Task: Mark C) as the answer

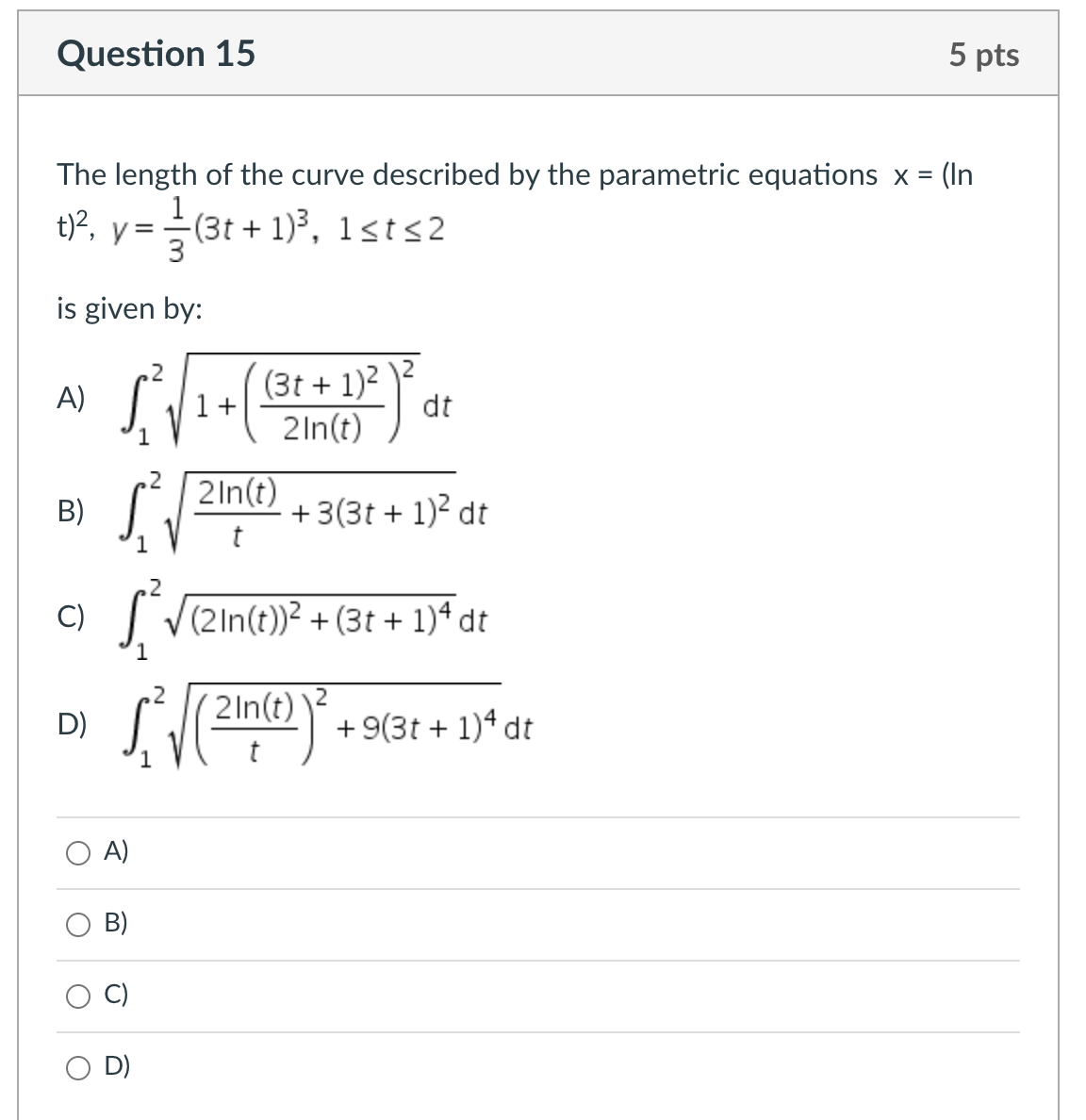Action: (x=77, y=996)
